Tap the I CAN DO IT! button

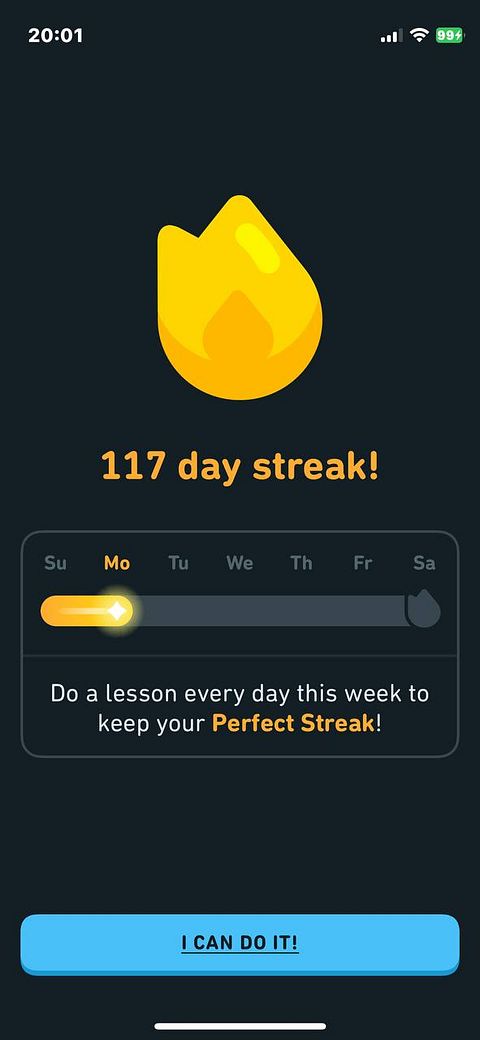[x=240, y=944]
